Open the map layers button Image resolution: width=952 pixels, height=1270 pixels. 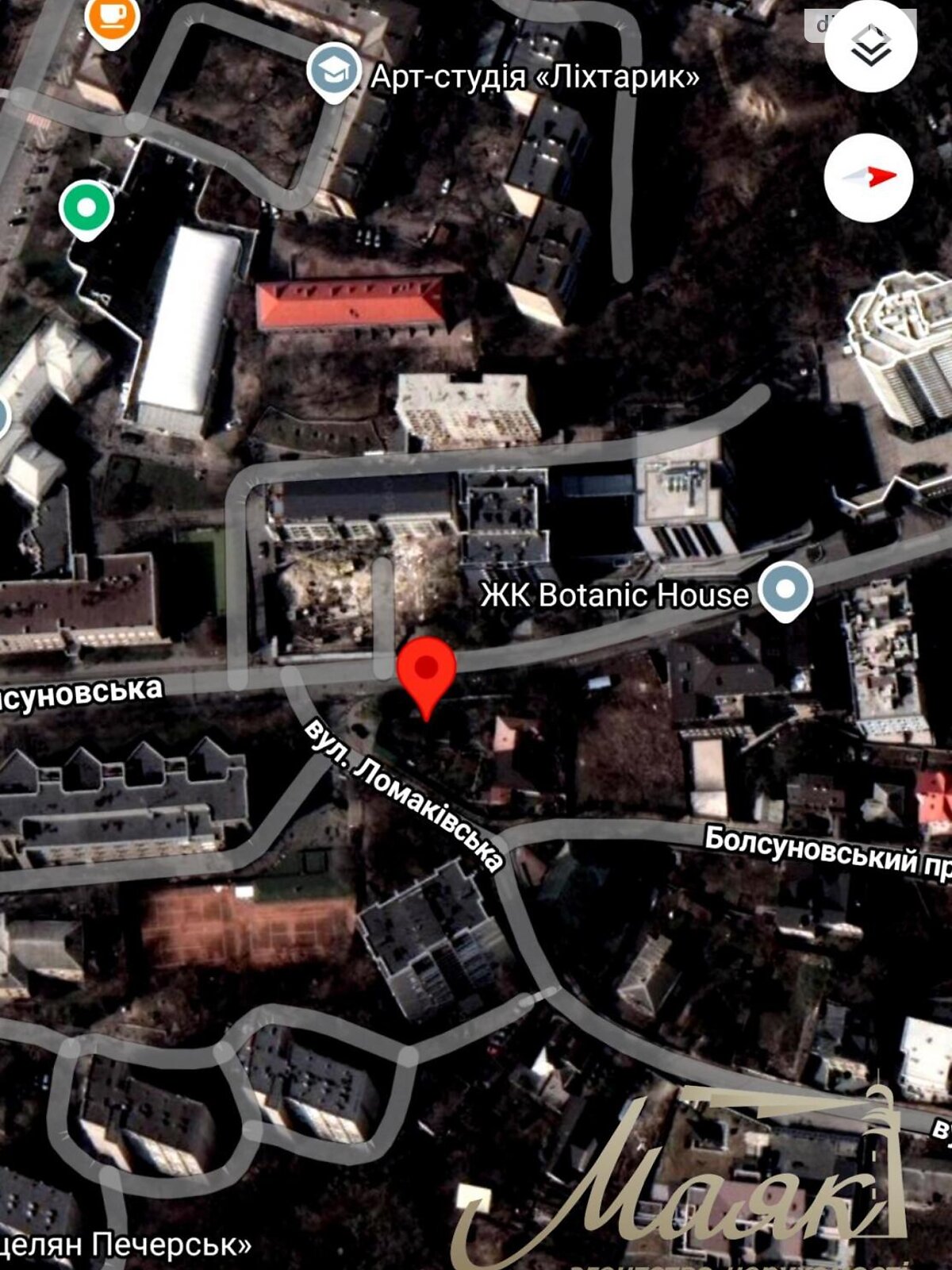tap(870, 47)
